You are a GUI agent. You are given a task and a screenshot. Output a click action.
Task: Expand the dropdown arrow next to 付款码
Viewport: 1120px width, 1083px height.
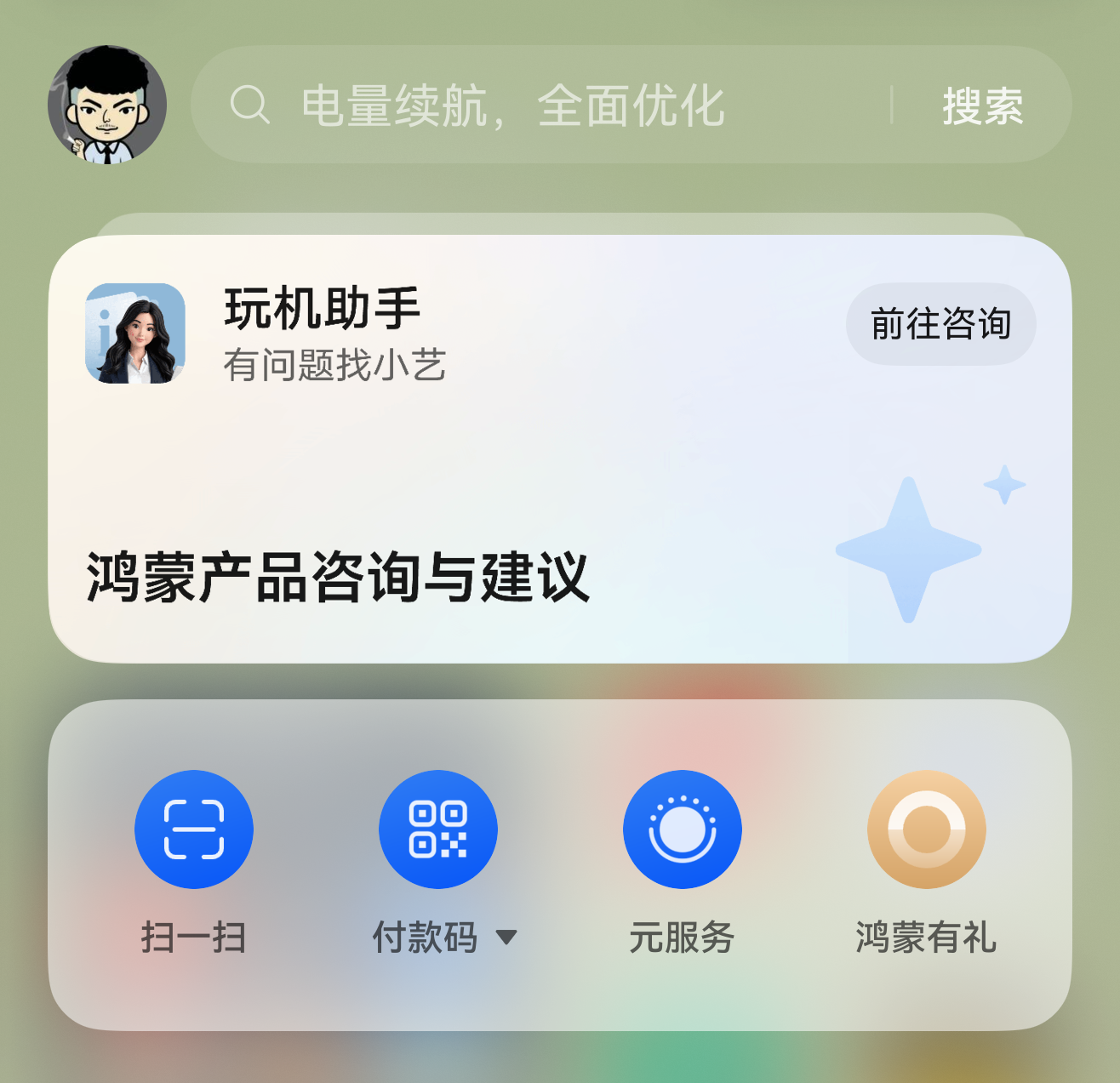(x=506, y=937)
